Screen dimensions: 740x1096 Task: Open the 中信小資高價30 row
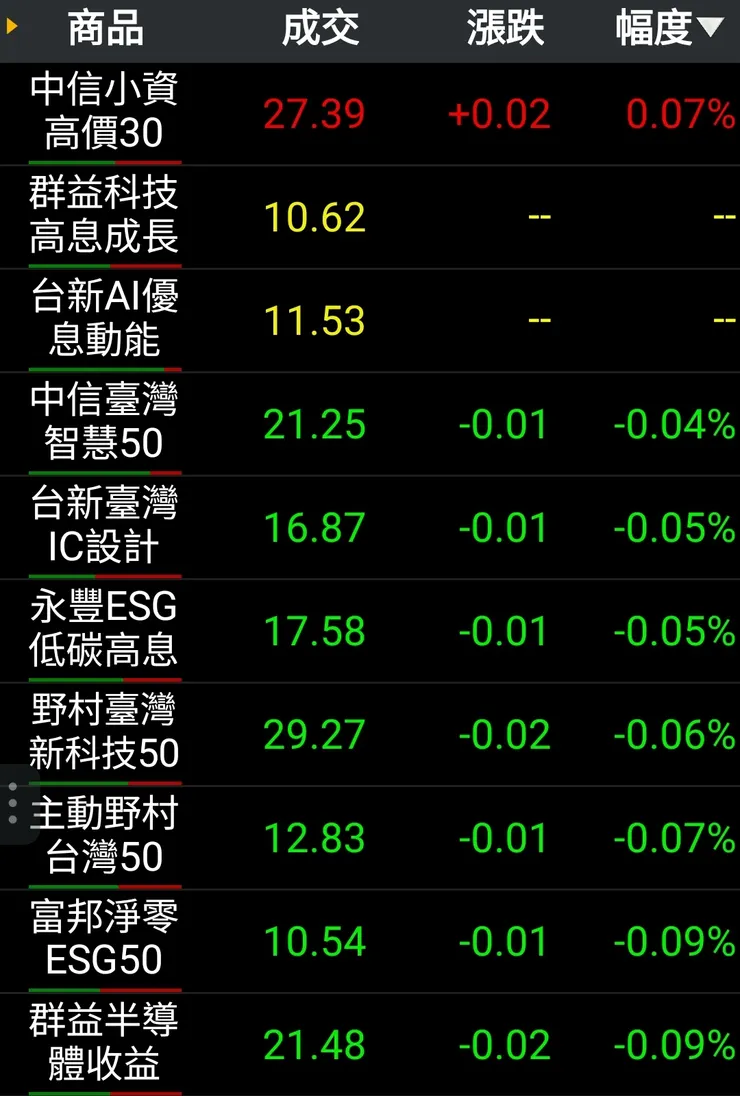point(107,110)
